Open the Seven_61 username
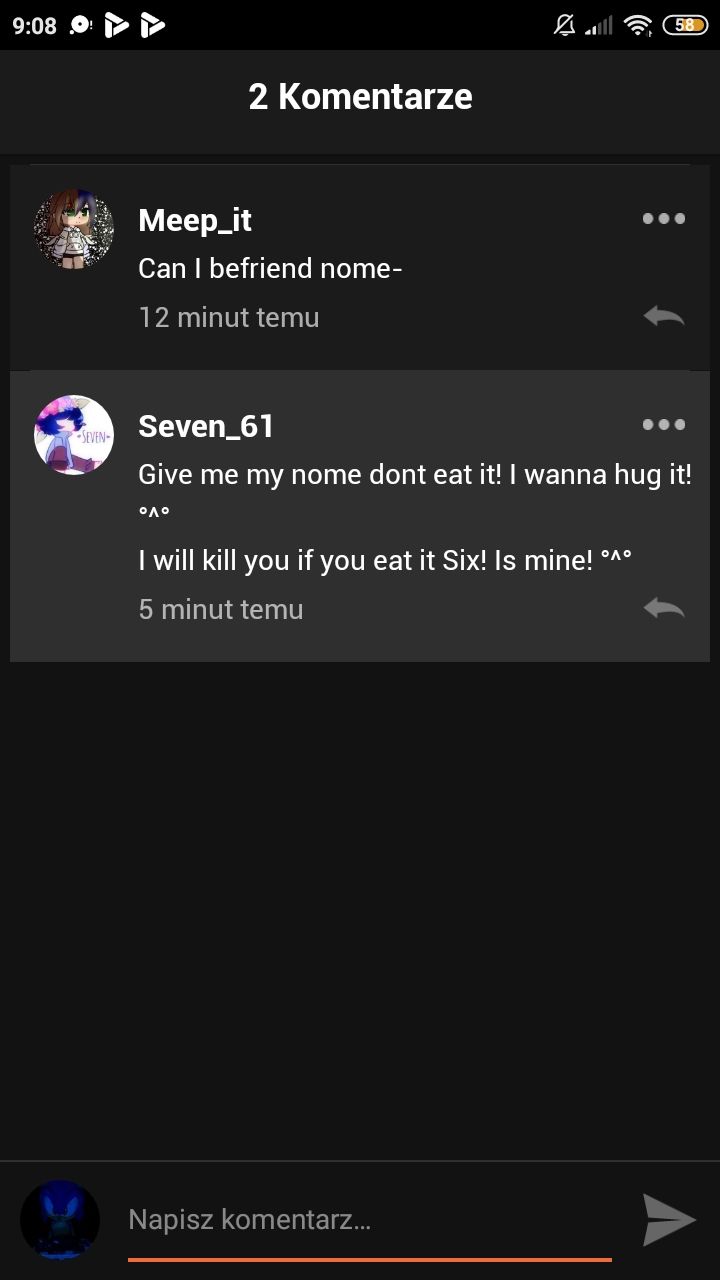Screen dimensions: 720x1280 coord(206,426)
